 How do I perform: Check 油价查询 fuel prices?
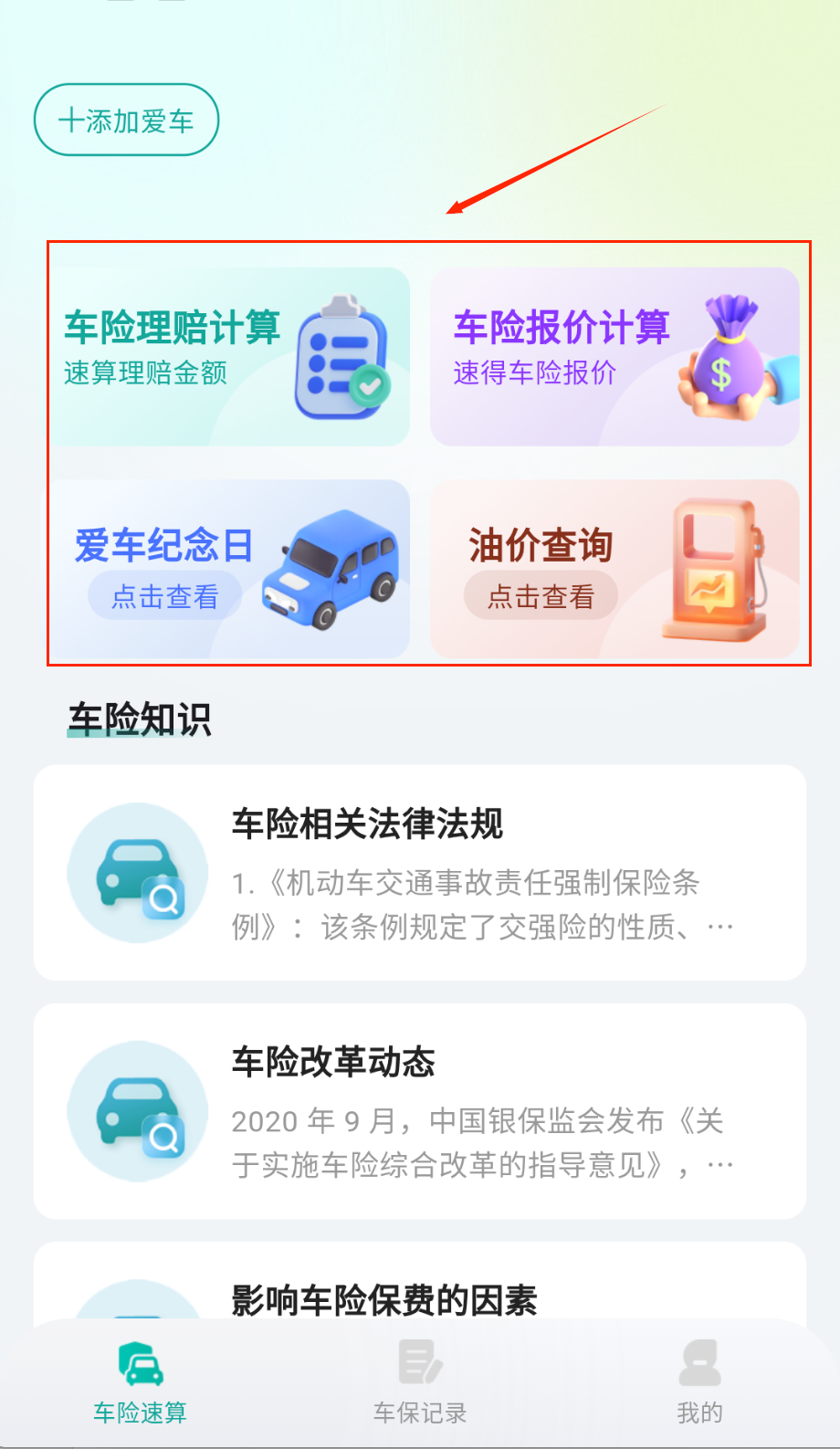pyautogui.click(x=614, y=569)
